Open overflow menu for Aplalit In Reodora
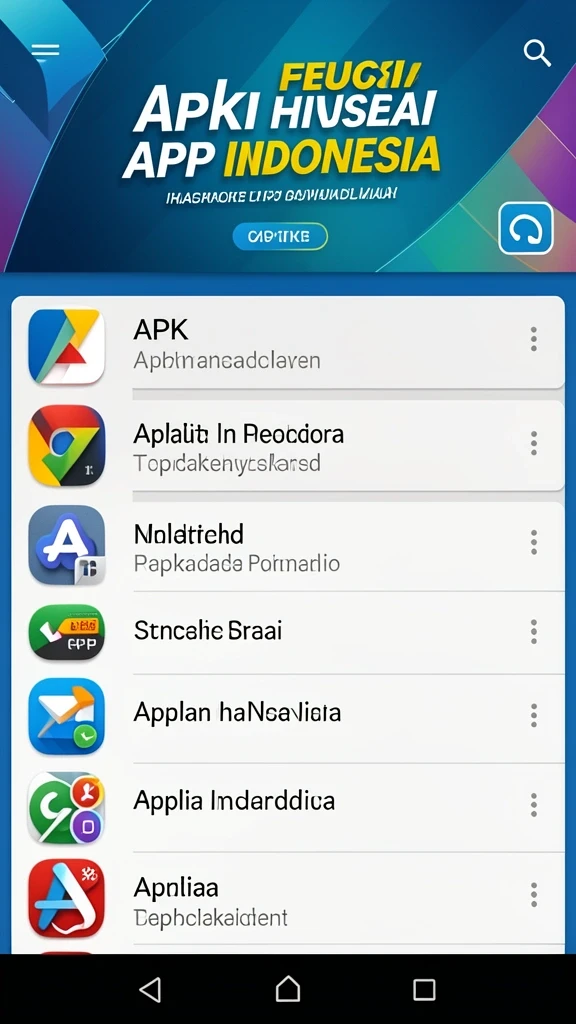 (x=534, y=443)
